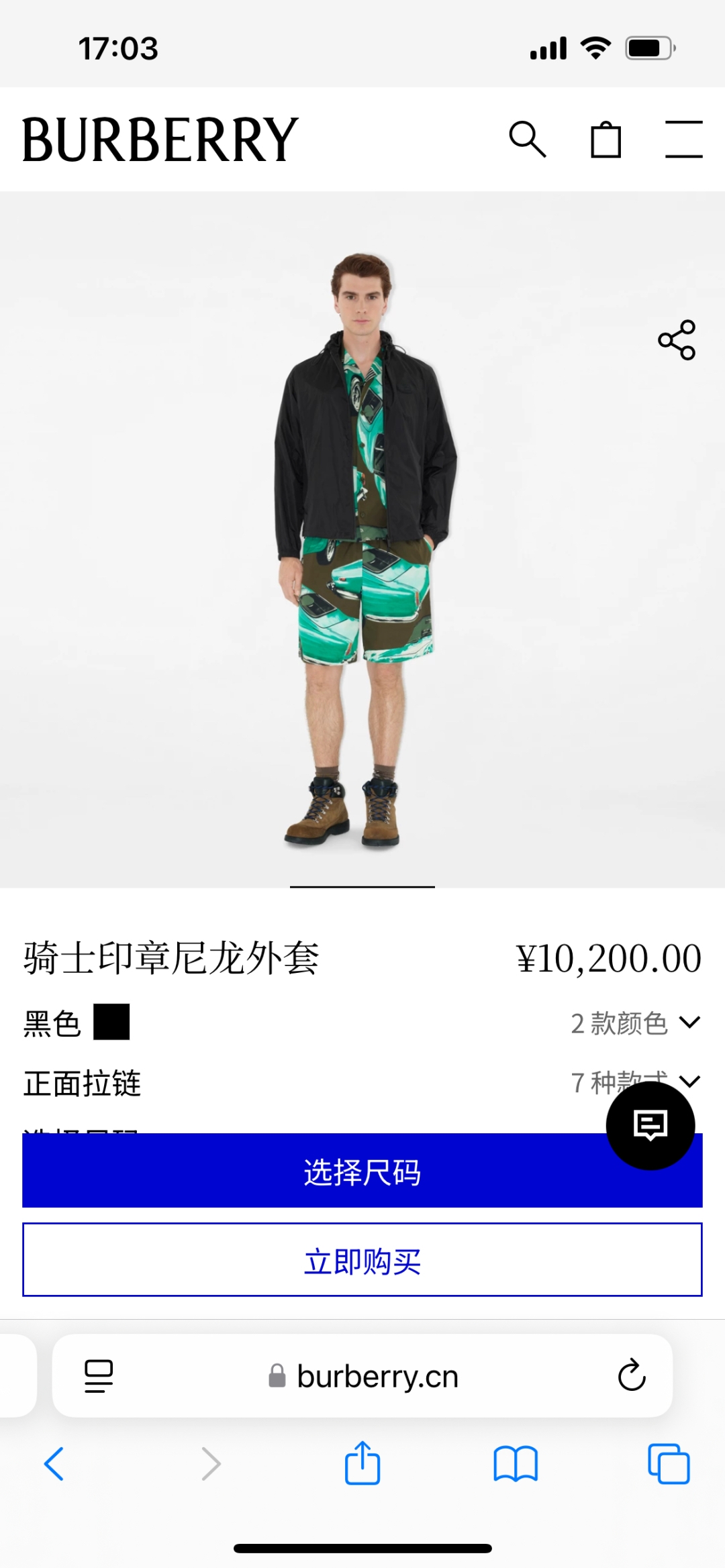
Task: Open the search magnifier icon
Action: click(x=528, y=140)
